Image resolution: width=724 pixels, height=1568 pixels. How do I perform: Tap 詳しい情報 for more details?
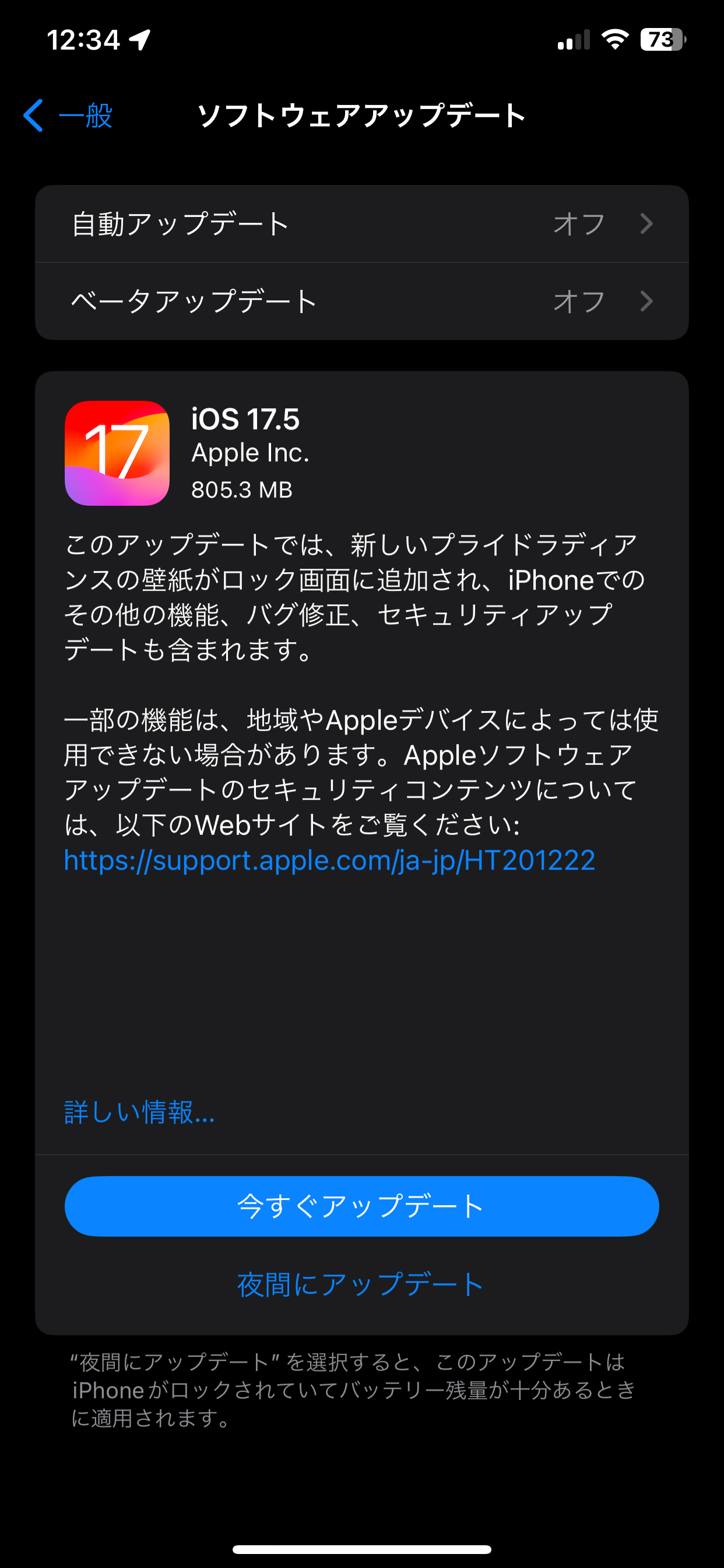(139, 1111)
